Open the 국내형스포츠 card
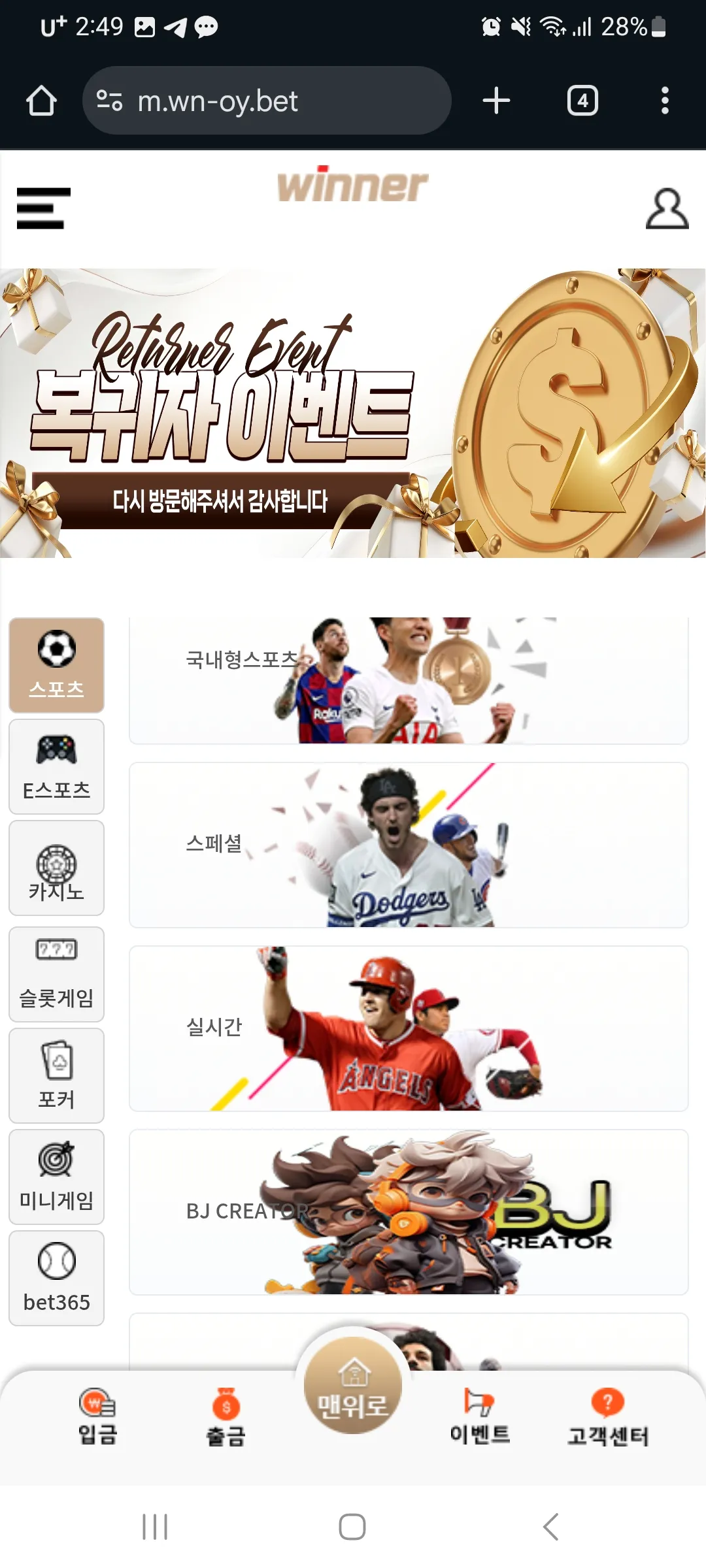 409,680
